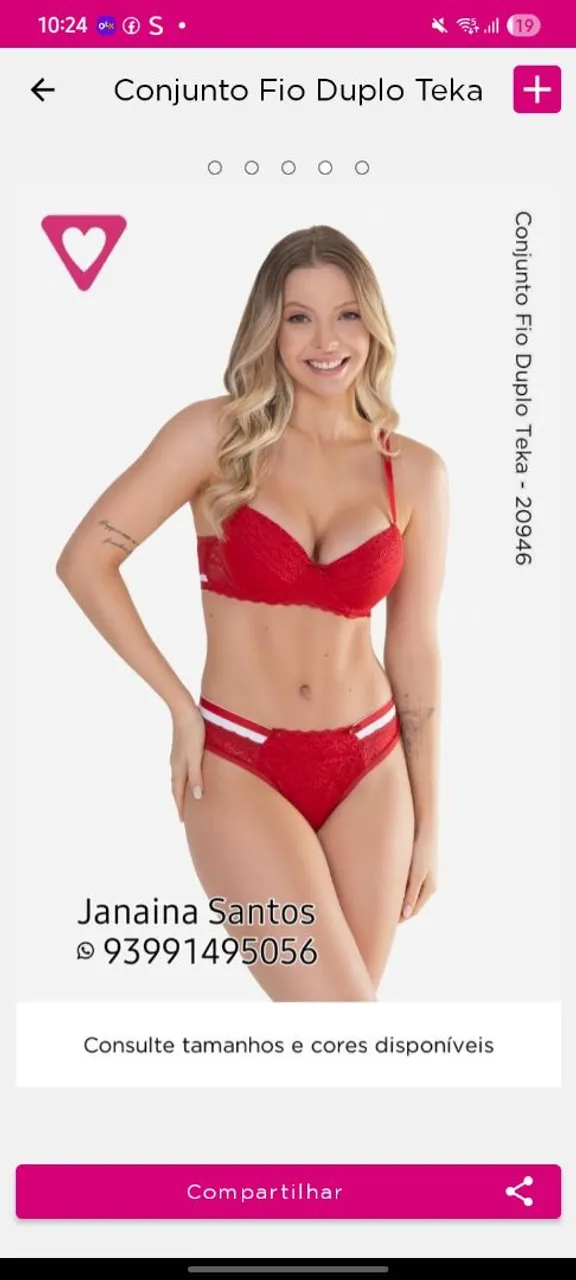Select the third page indicator dot
Viewport: 576px width, 1280px height.
288,168
